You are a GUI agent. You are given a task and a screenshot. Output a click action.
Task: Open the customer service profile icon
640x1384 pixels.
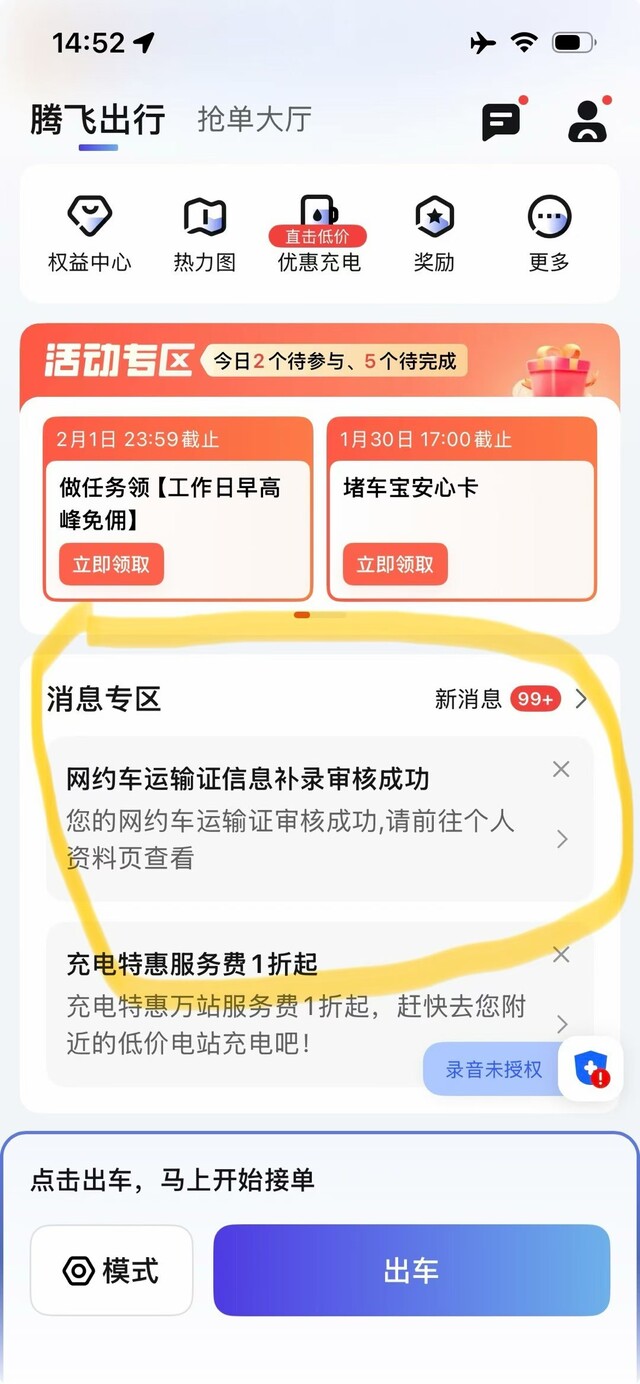(587, 121)
